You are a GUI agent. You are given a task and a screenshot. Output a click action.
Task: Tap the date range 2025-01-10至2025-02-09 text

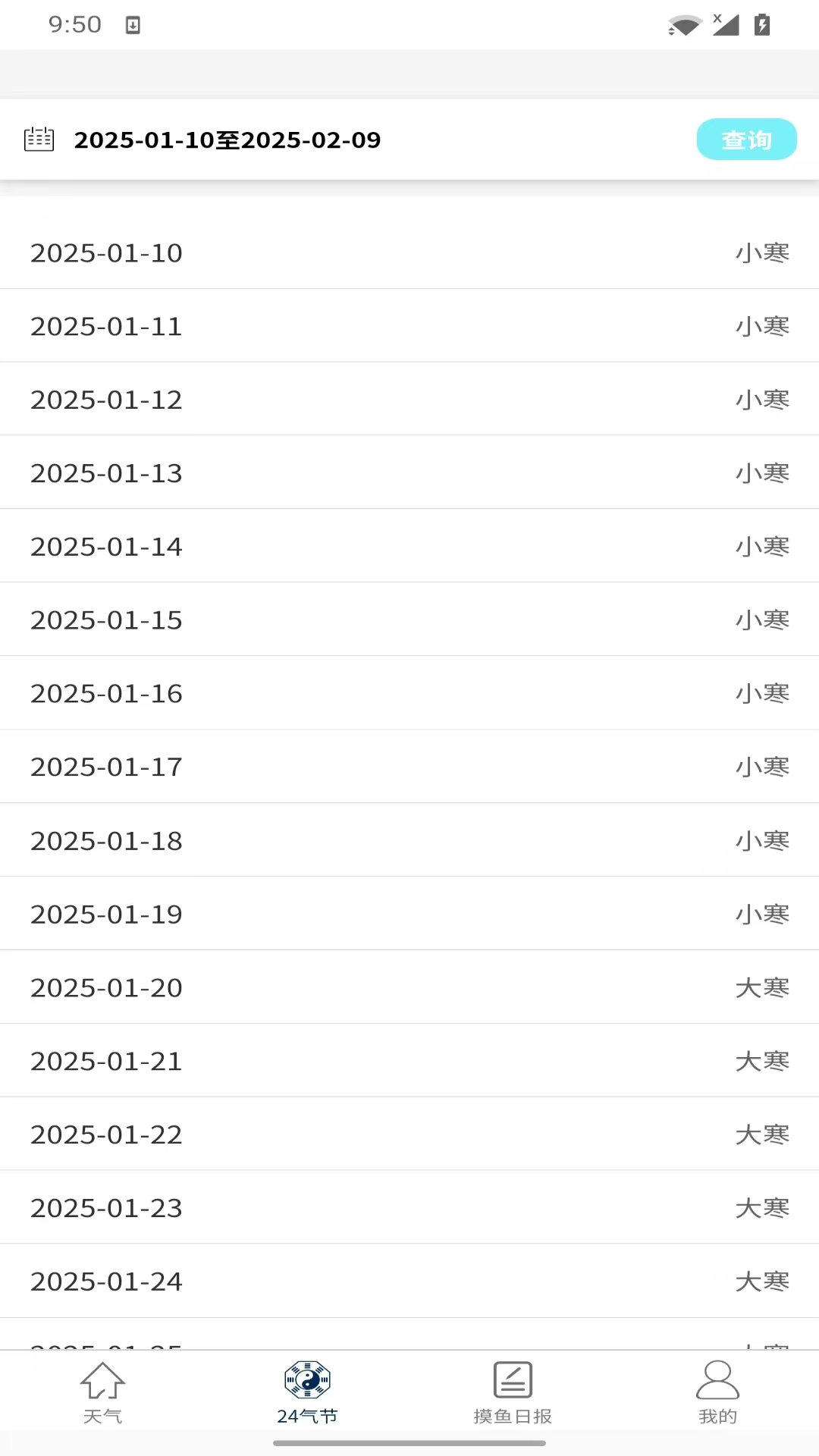coord(227,140)
